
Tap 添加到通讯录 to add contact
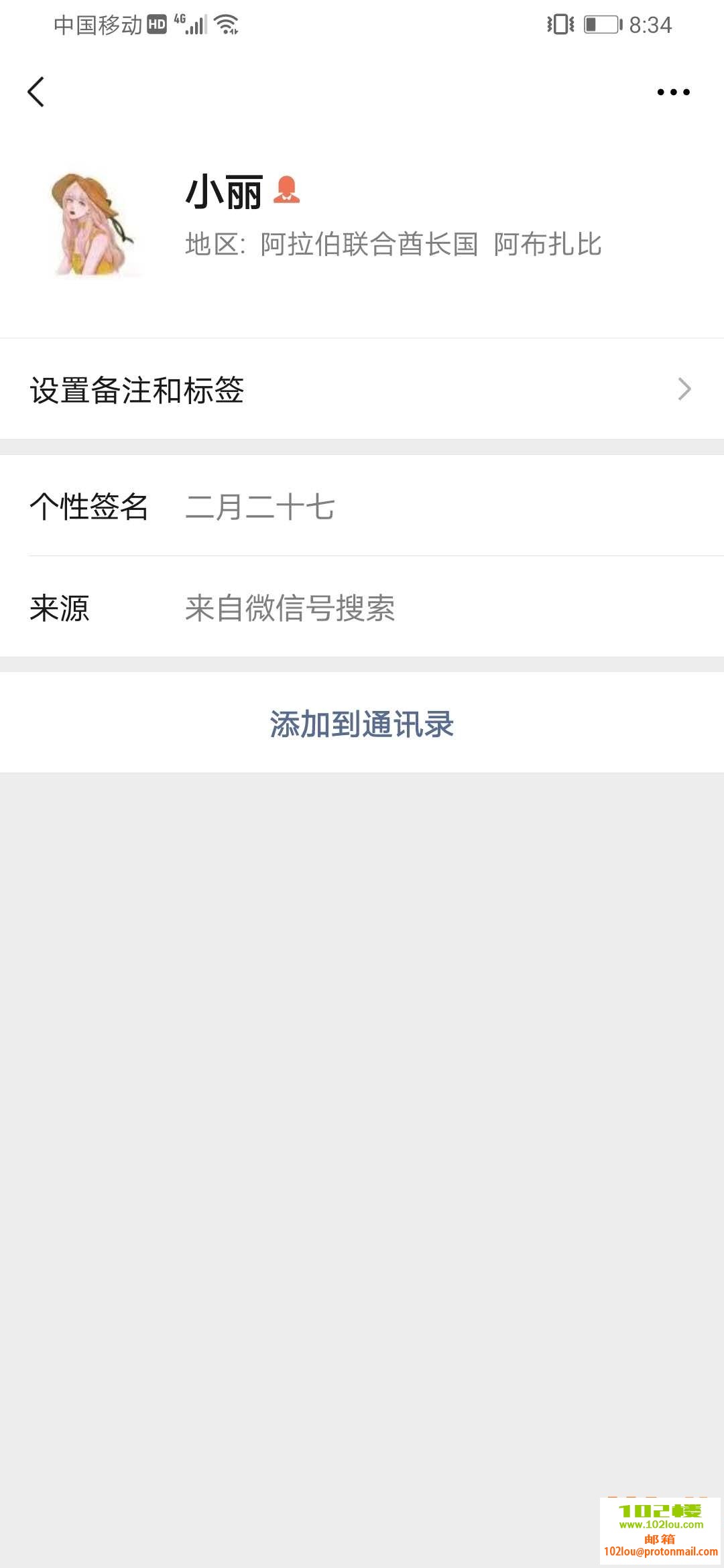[x=362, y=724]
